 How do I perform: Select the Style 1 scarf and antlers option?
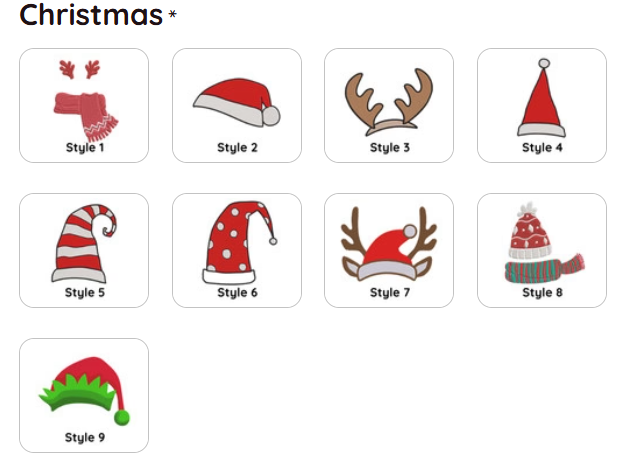pos(84,105)
